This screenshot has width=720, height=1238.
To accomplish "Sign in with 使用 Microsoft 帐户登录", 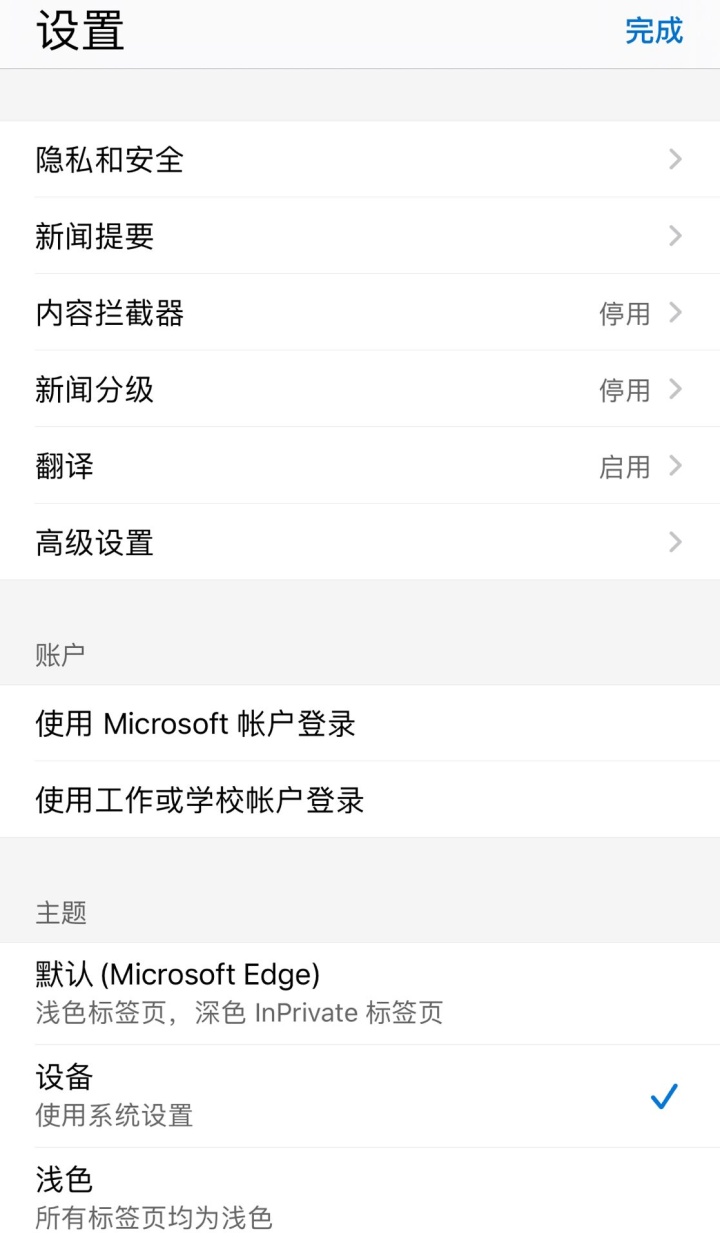I will [360, 723].
